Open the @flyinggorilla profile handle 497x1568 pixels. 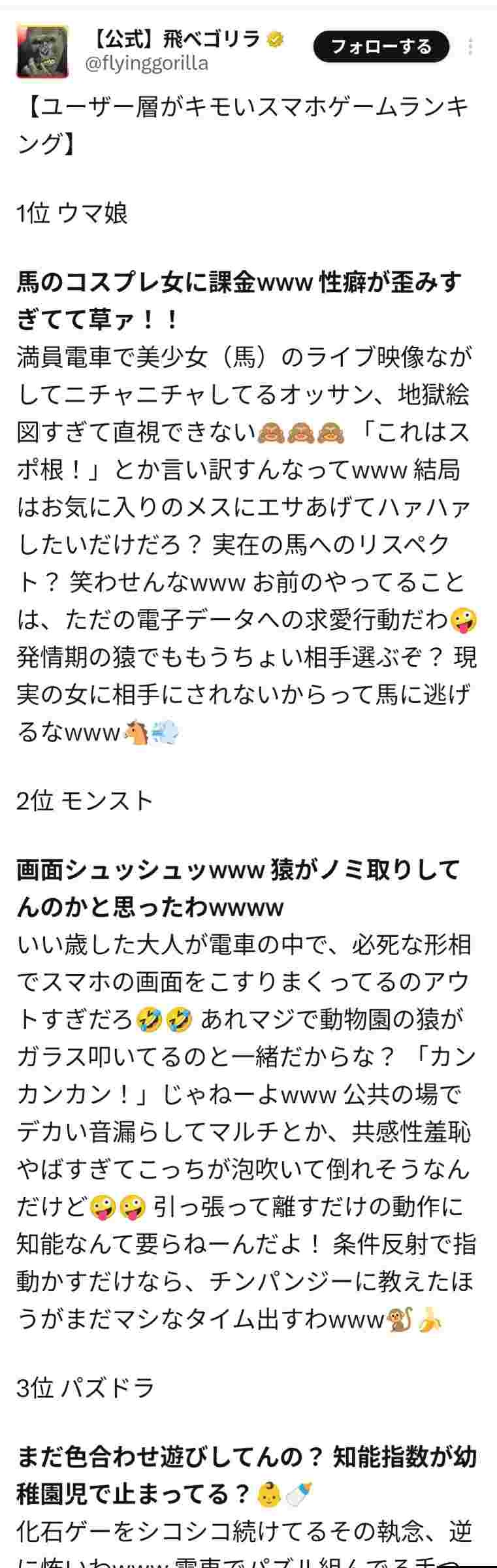pyautogui.click(x=148, y=63)
